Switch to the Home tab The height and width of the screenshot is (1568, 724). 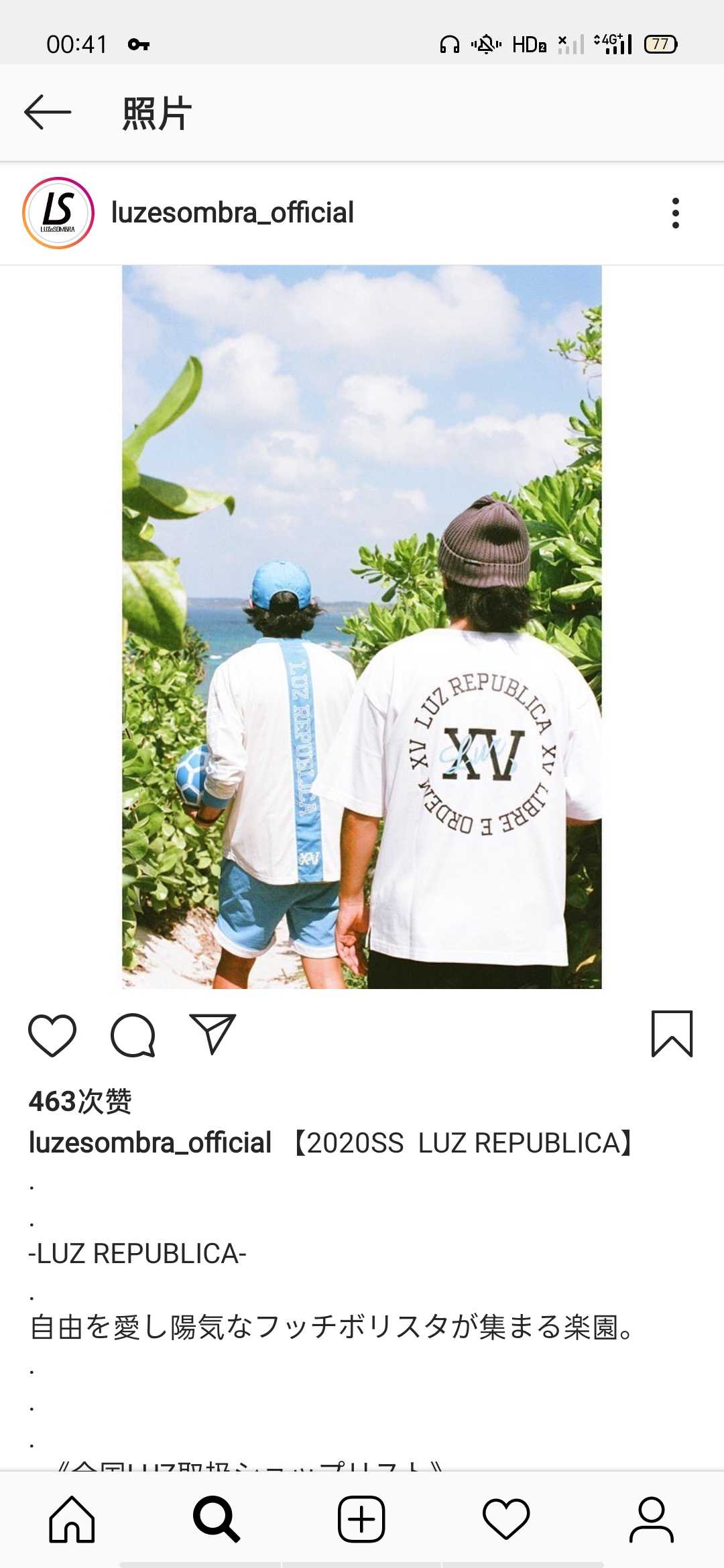[72, 1519]
